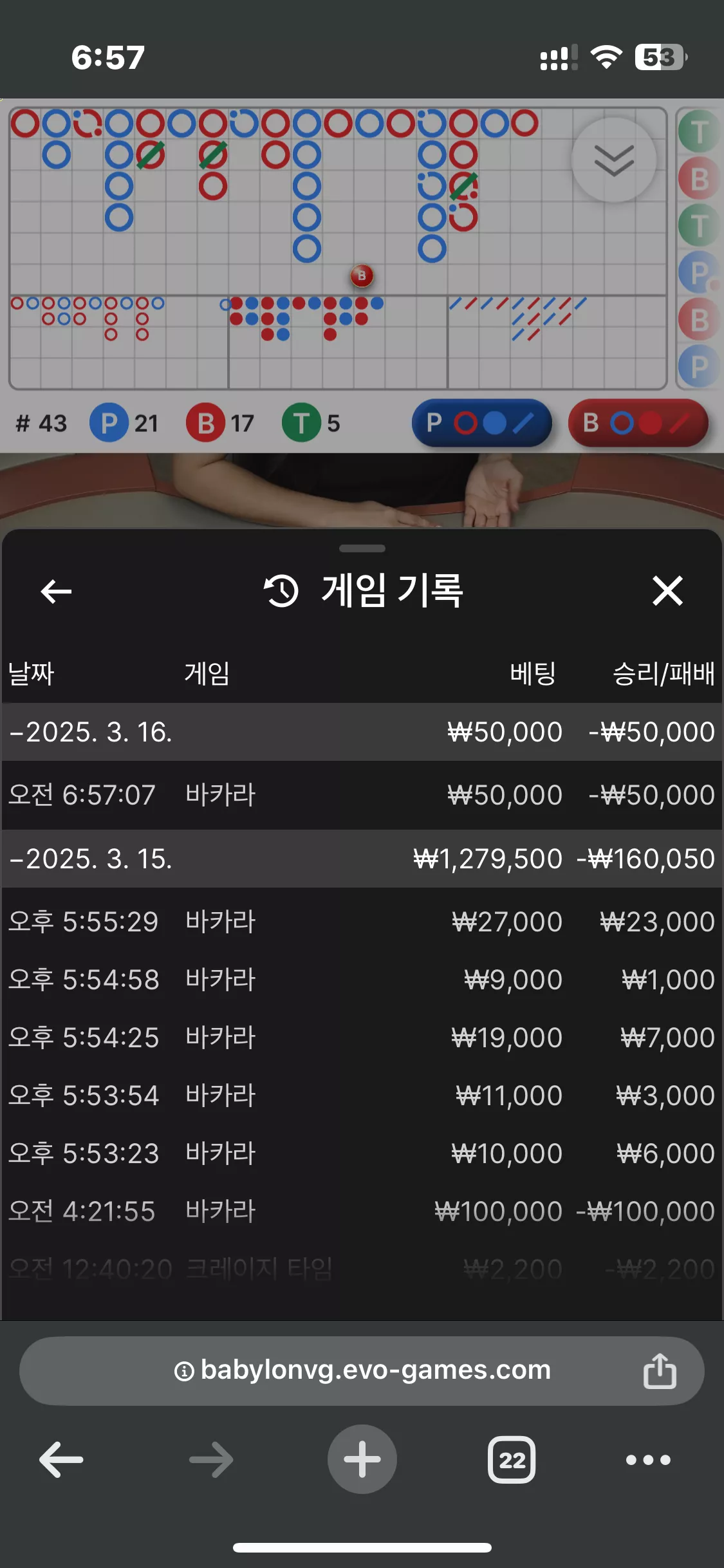Open the 오후 5:54:25 바카라 record
The width and height of the screenshot is (724, 1568).
click(x=362, y=1038)
